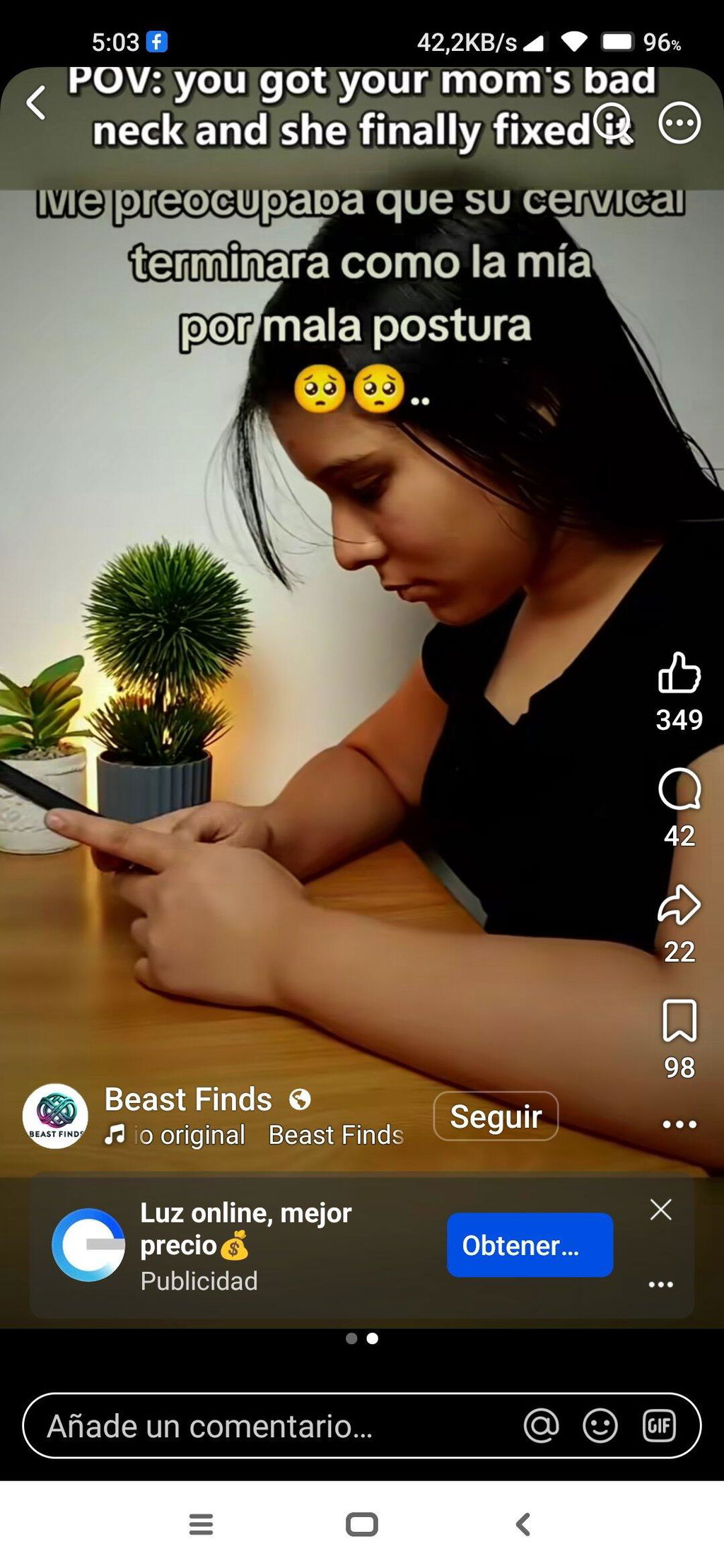Open the comments bubble icon
The image size is (724, 1568).
coord(679,789)
